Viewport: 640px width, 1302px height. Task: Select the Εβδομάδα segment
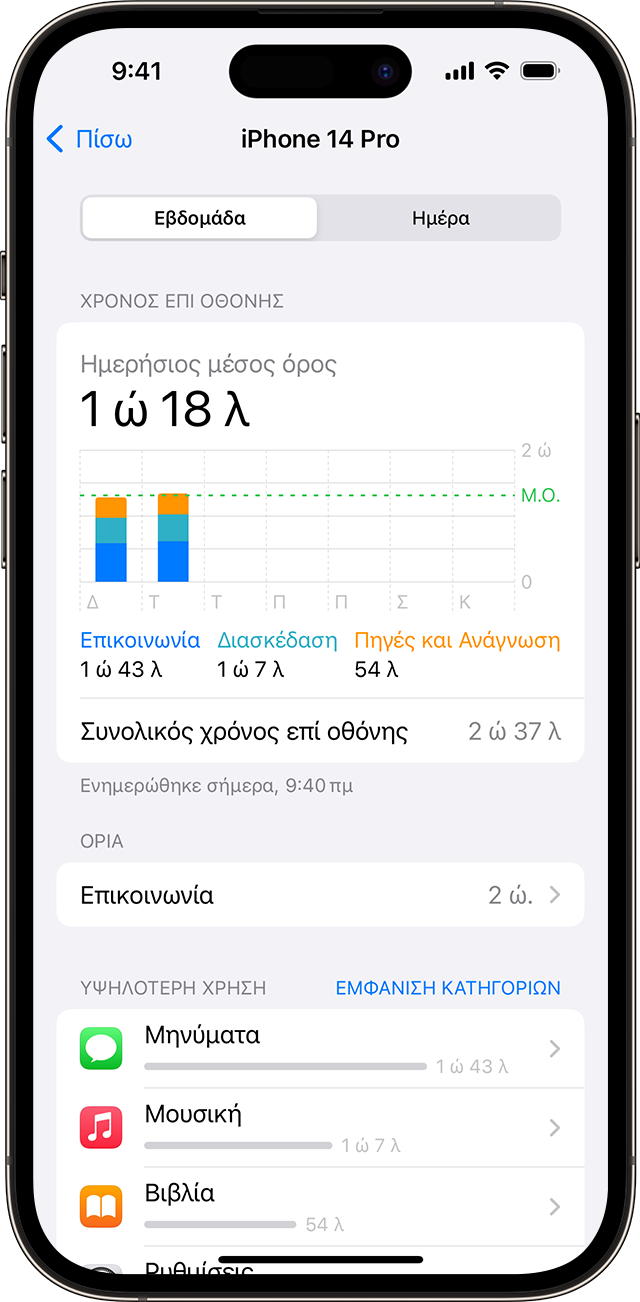200,218
